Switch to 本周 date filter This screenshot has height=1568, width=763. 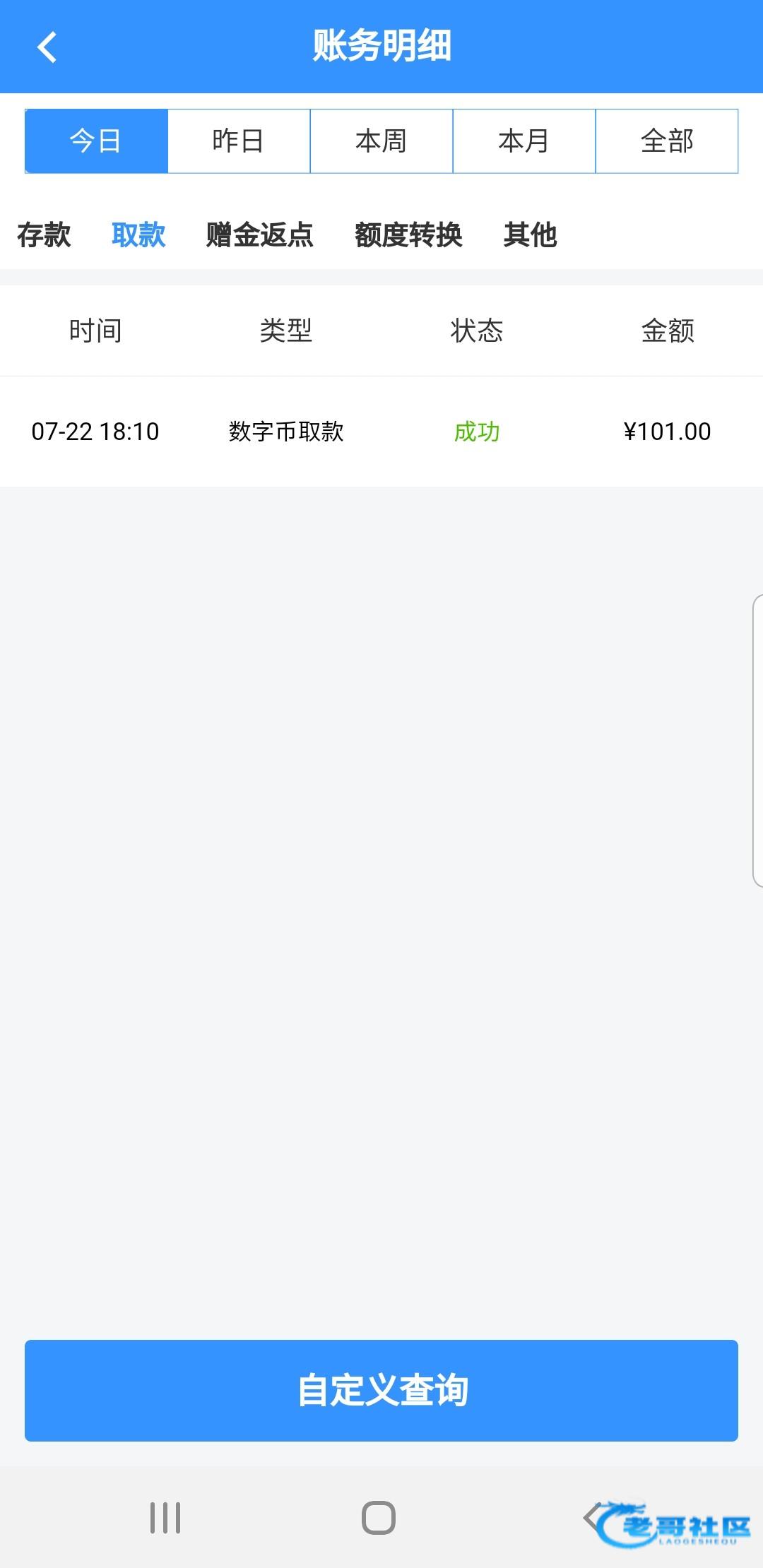click(x=381, y=141)
